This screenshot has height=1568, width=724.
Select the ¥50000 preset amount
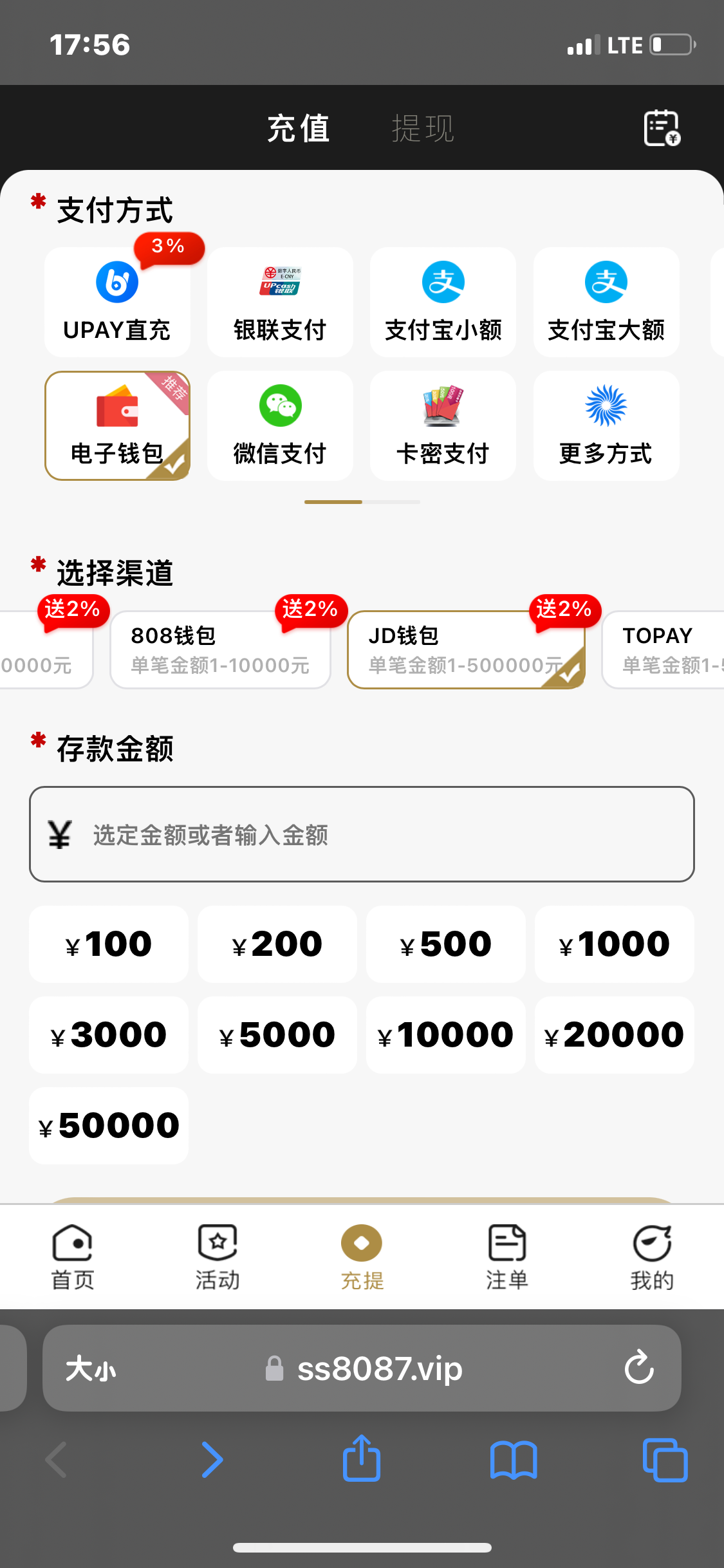[x=109, y=1126]
